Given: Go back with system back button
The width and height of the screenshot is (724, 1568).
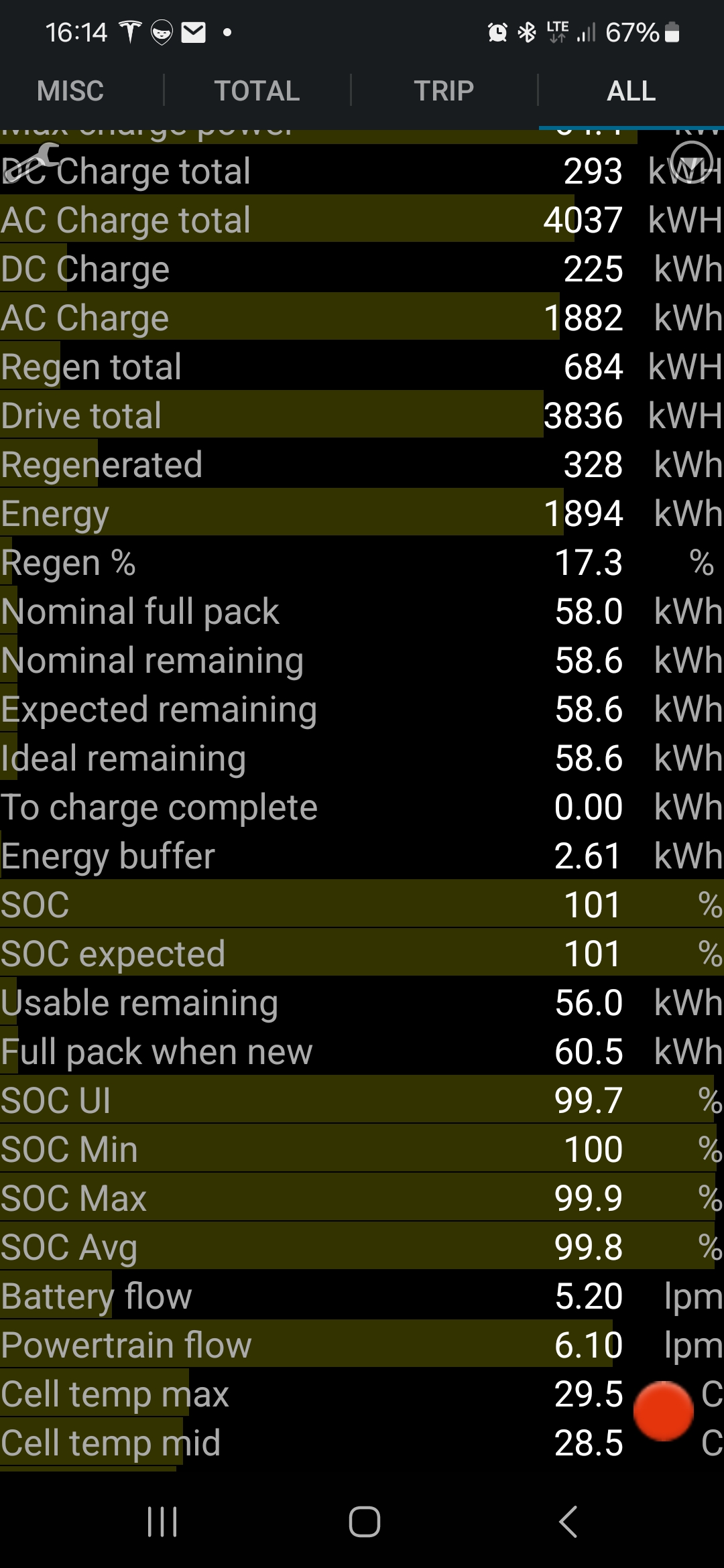Looking at the screenshot, I should pos(568,1521).
